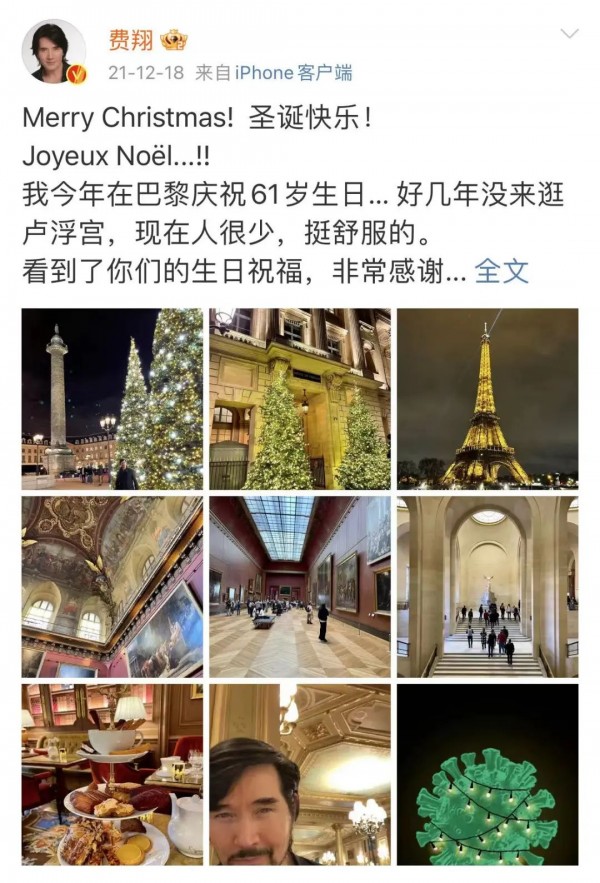Open the selfie photo with chandelier

(299, 774)
